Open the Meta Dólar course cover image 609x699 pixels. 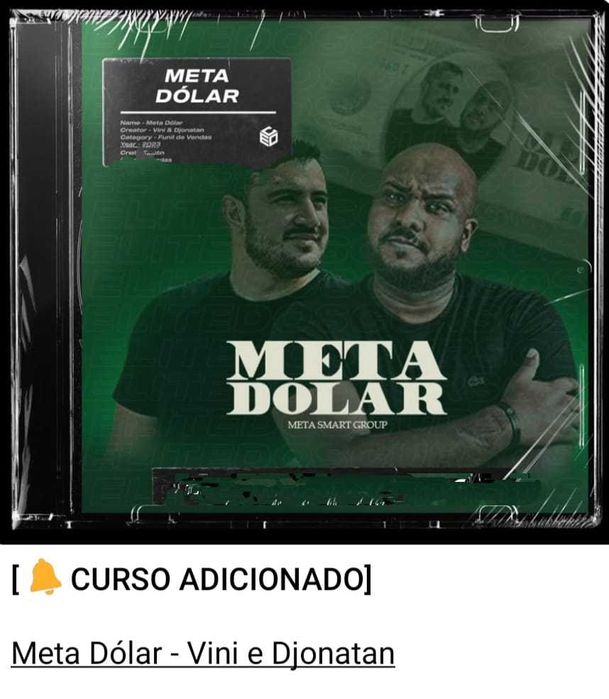tap(304, 270)
